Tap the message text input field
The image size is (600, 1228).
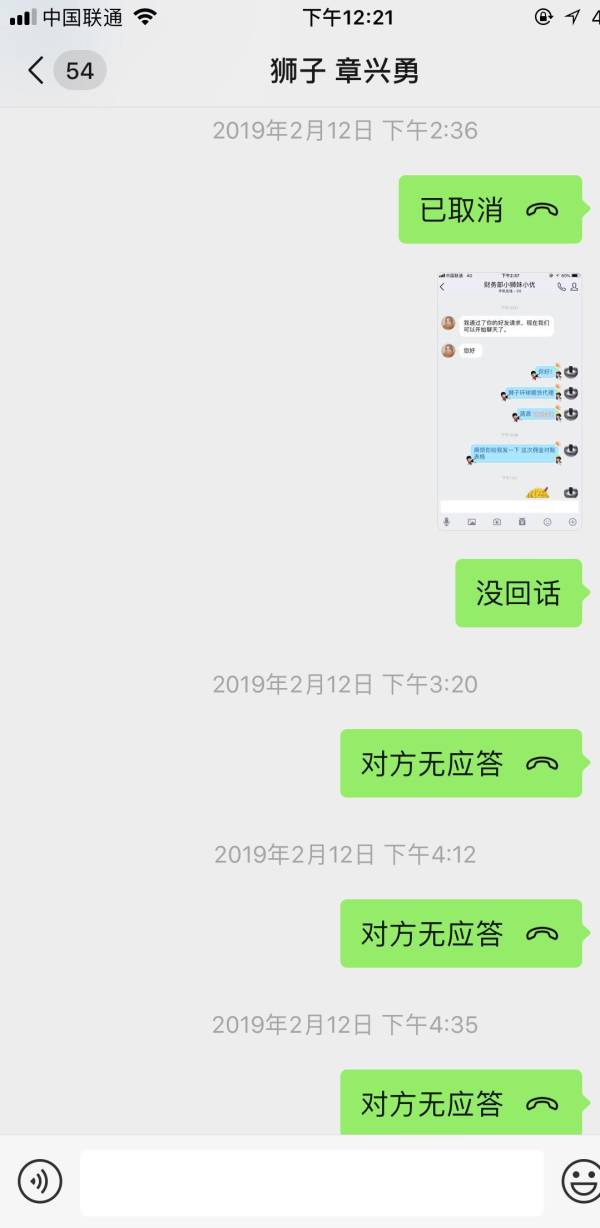click(x=311, y=1182)
